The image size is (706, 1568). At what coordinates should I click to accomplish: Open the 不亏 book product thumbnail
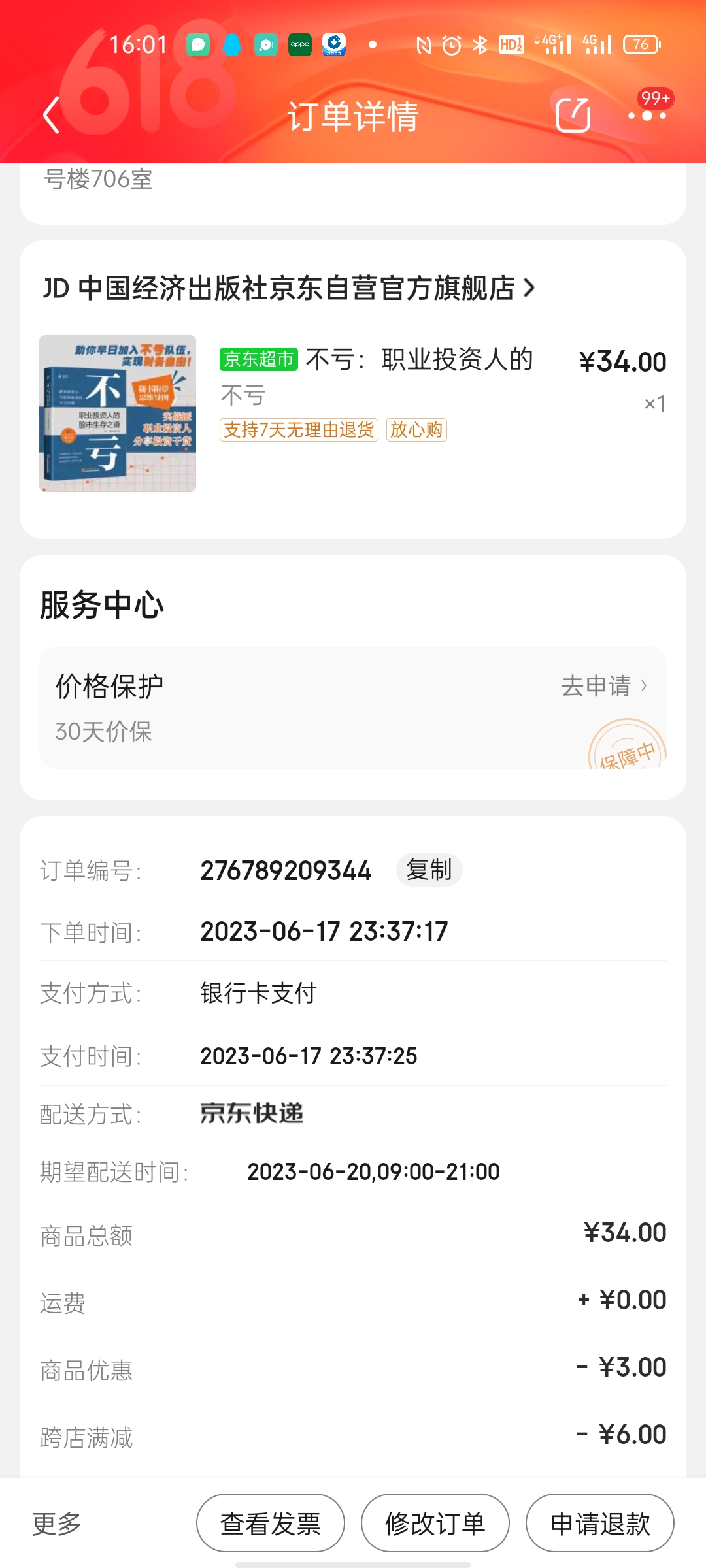point(118,414)
